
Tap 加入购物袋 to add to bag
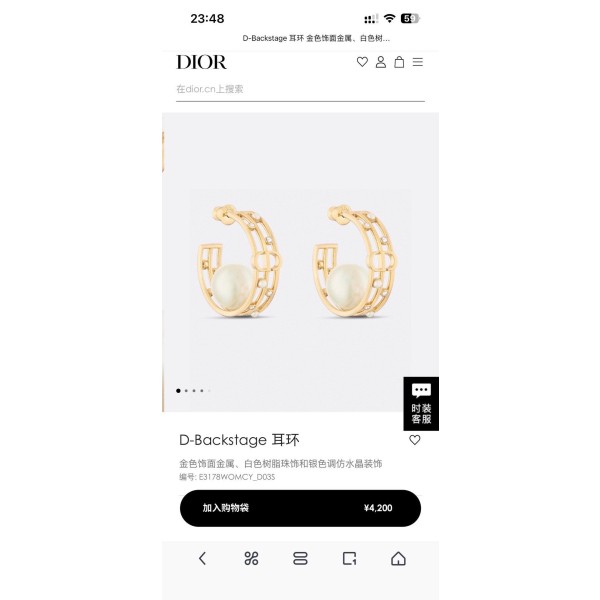(300, 508)
